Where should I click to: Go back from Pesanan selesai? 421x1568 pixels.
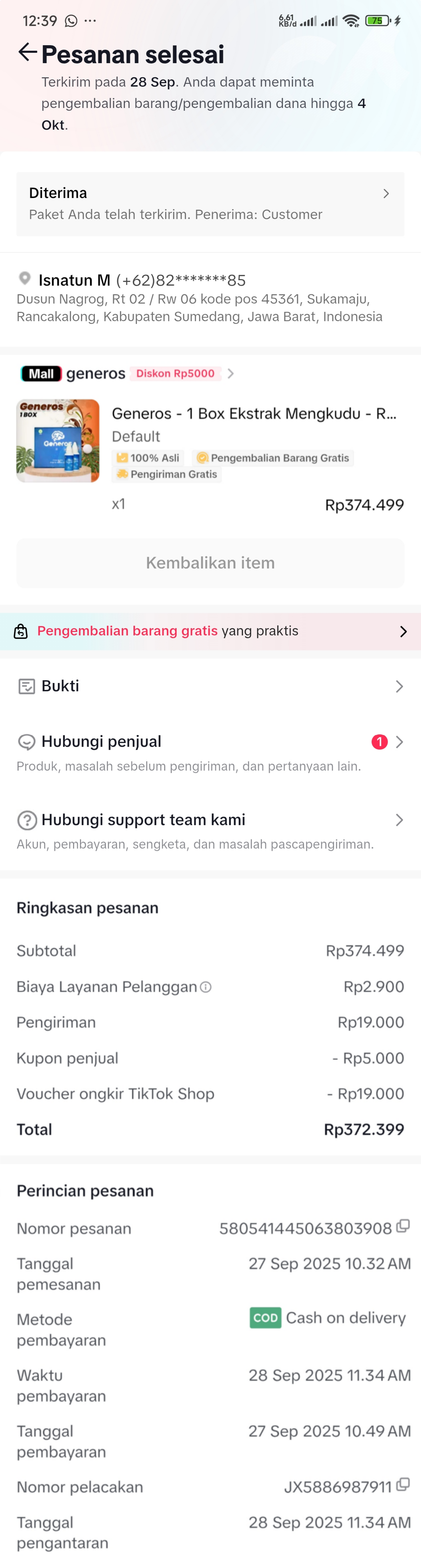(27, 53)
